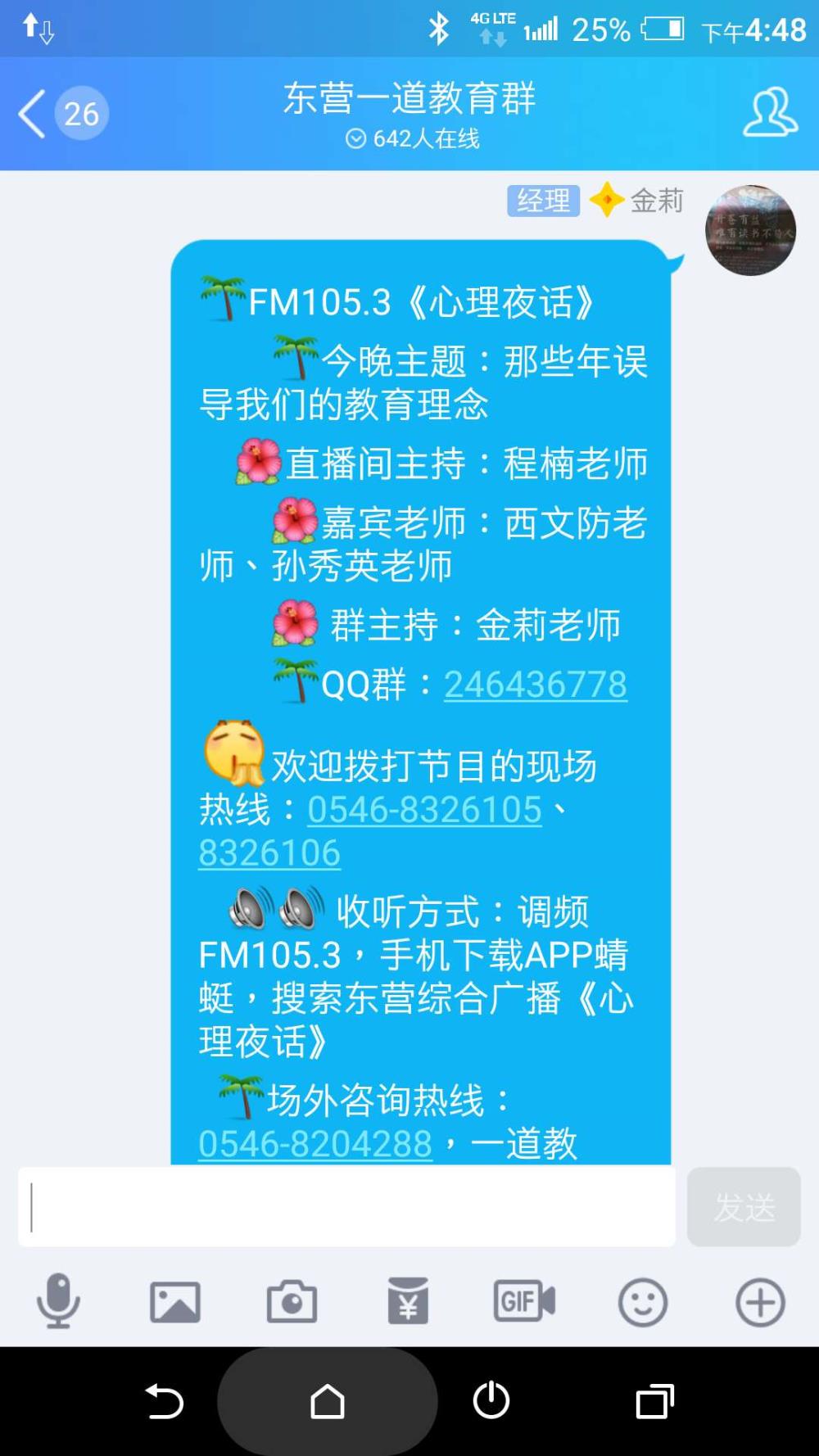Record a voice message with microphone

[x=58, y=1300]
